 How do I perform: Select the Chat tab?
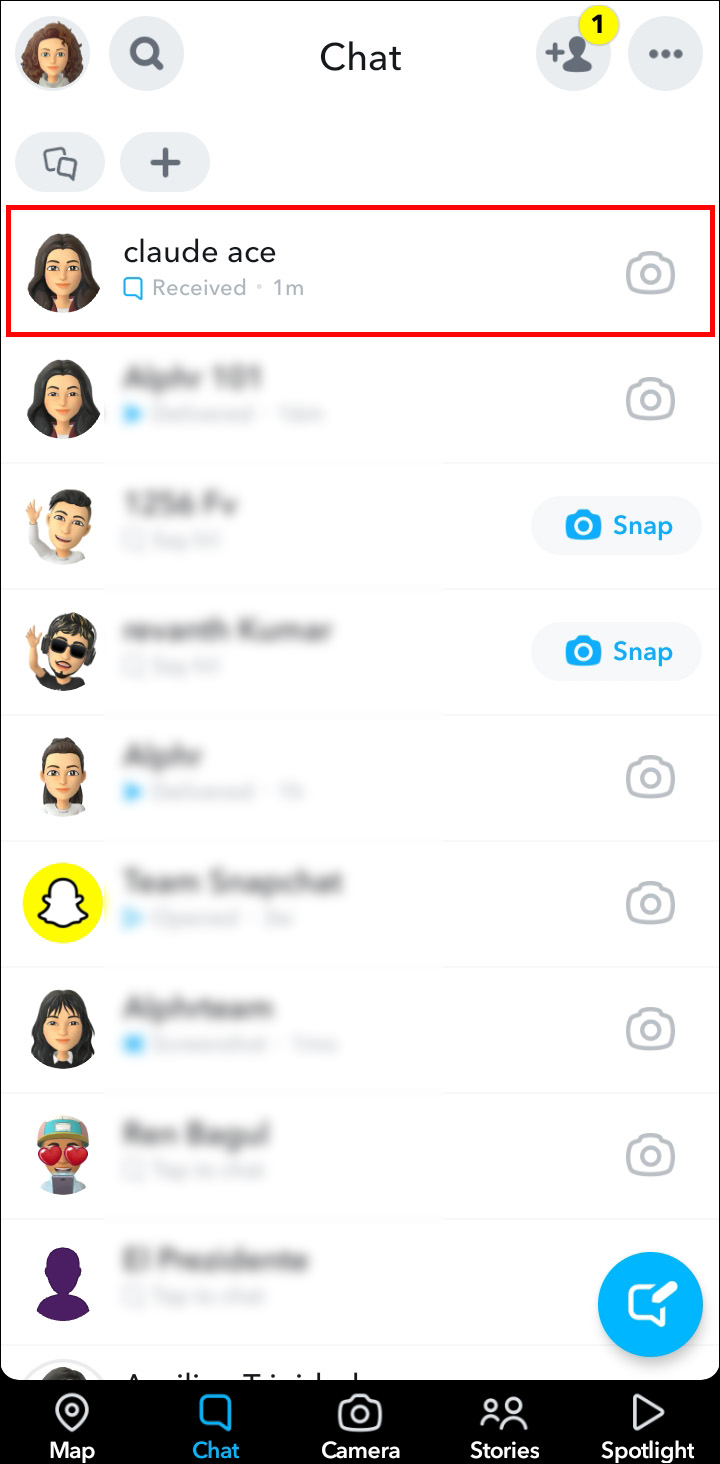(x=216, y=1427)
